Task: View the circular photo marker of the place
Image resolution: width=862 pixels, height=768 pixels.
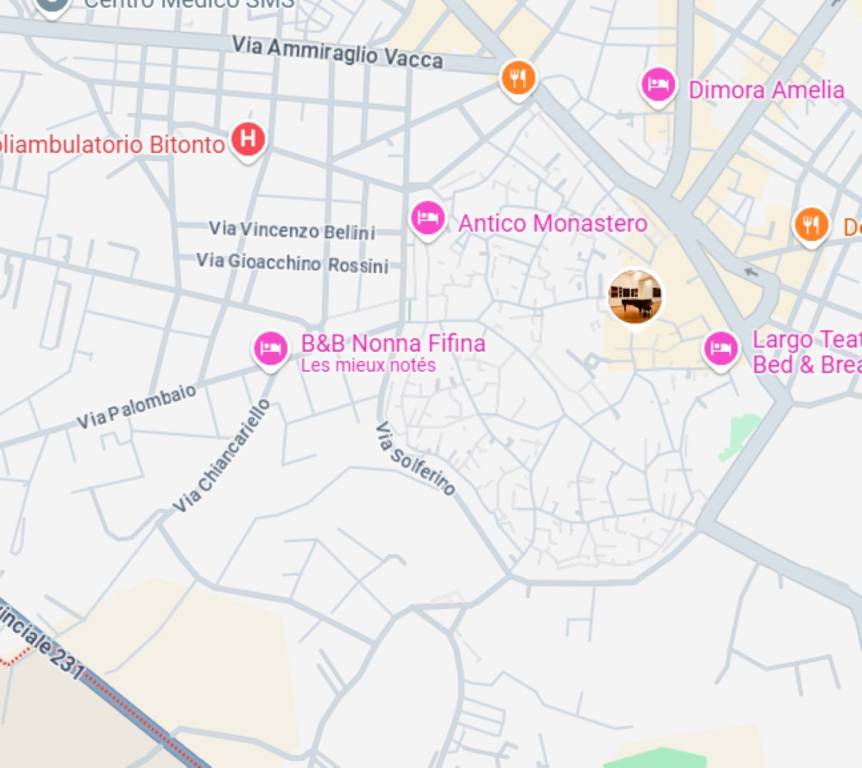Action: [x=635, y=297]
